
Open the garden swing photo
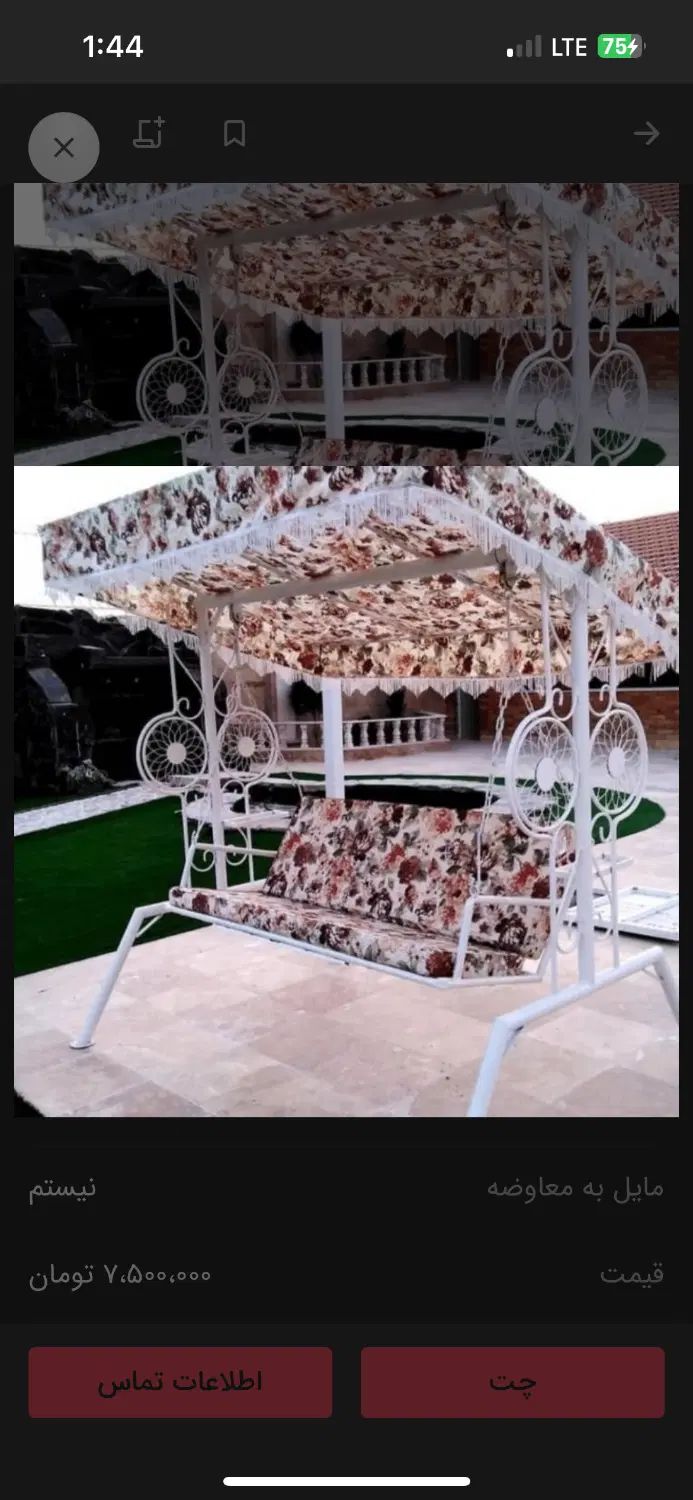[346, 790]
